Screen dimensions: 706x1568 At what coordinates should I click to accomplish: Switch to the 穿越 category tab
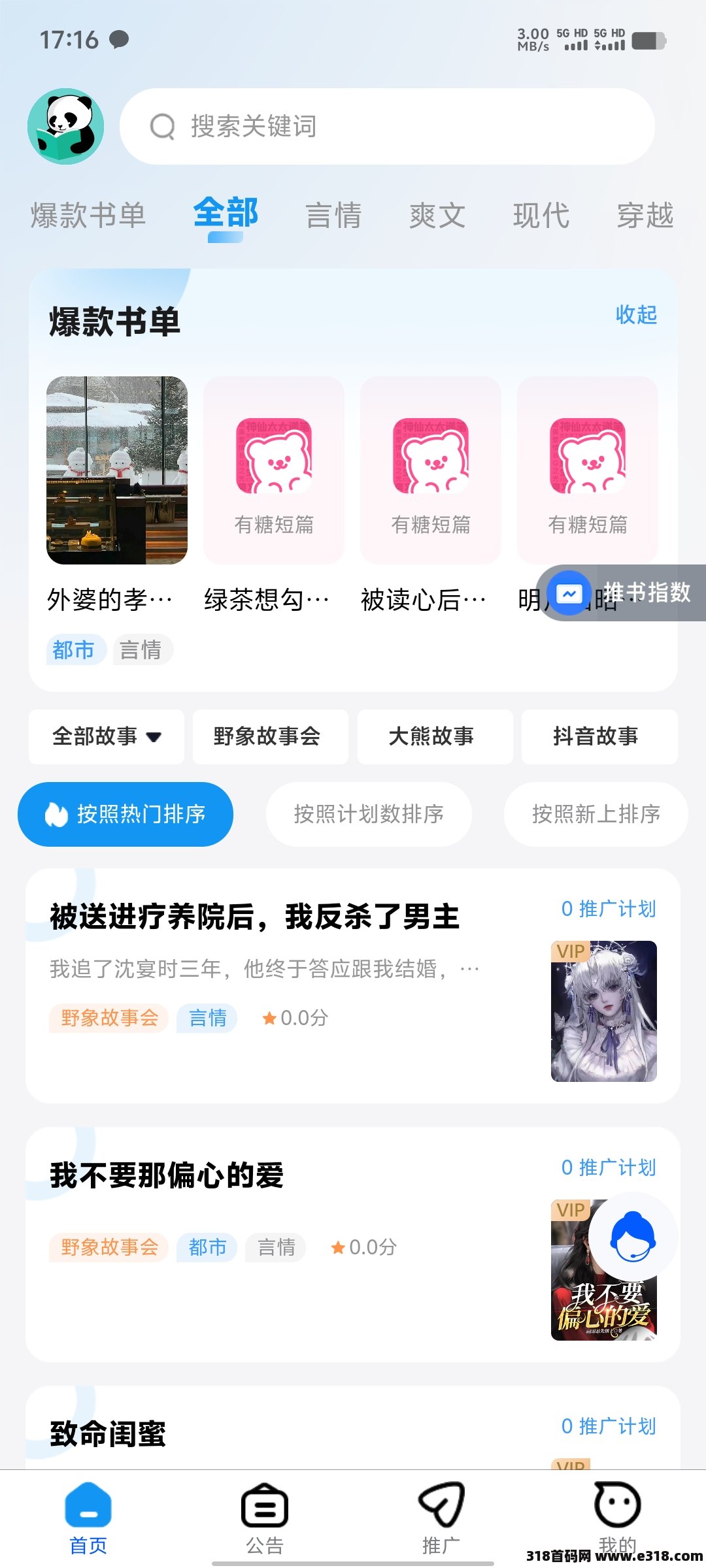point(645,216)
